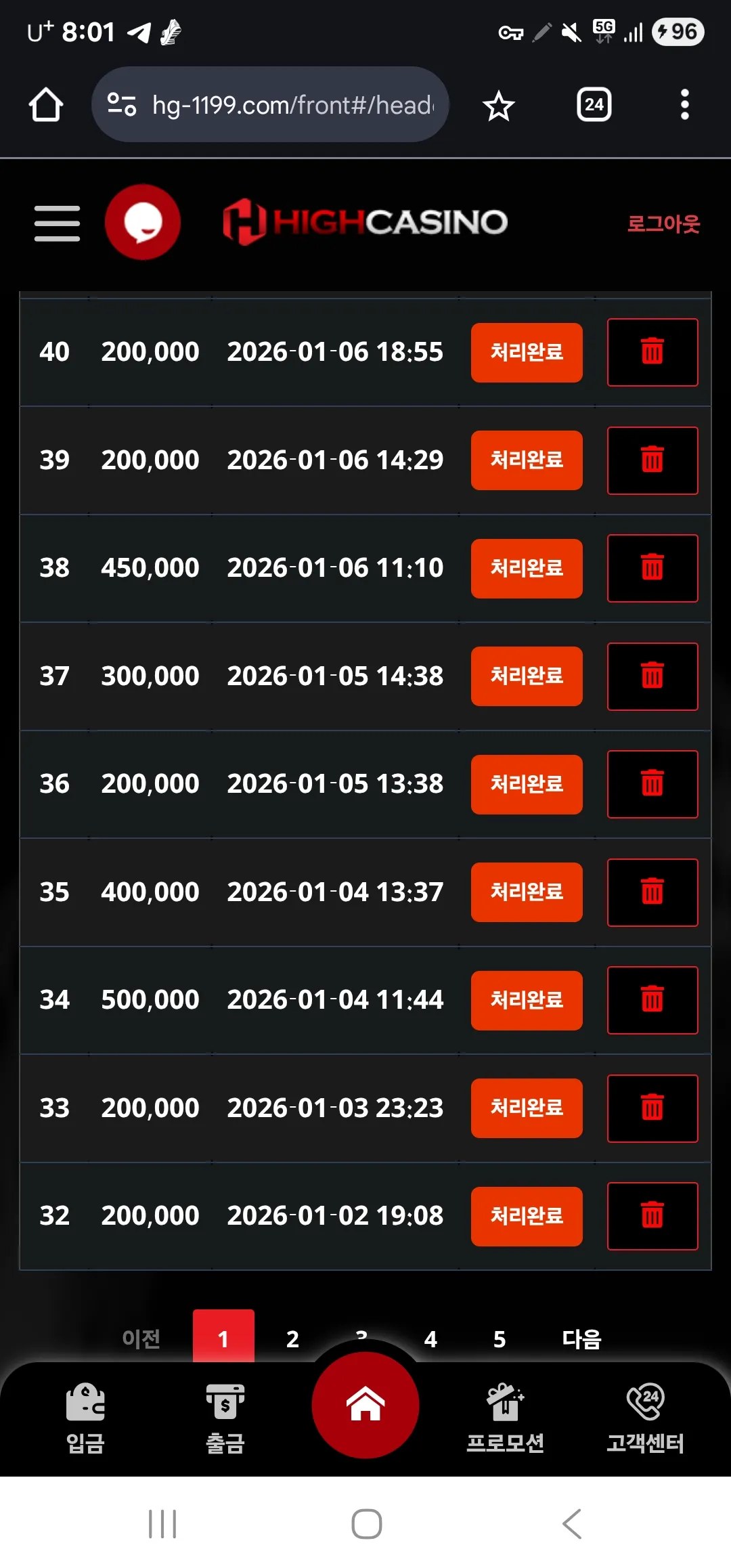The image size is (731, 1568).
Task: Open the 고객센터 customer center tab
Action: [x=645, y=1419]
